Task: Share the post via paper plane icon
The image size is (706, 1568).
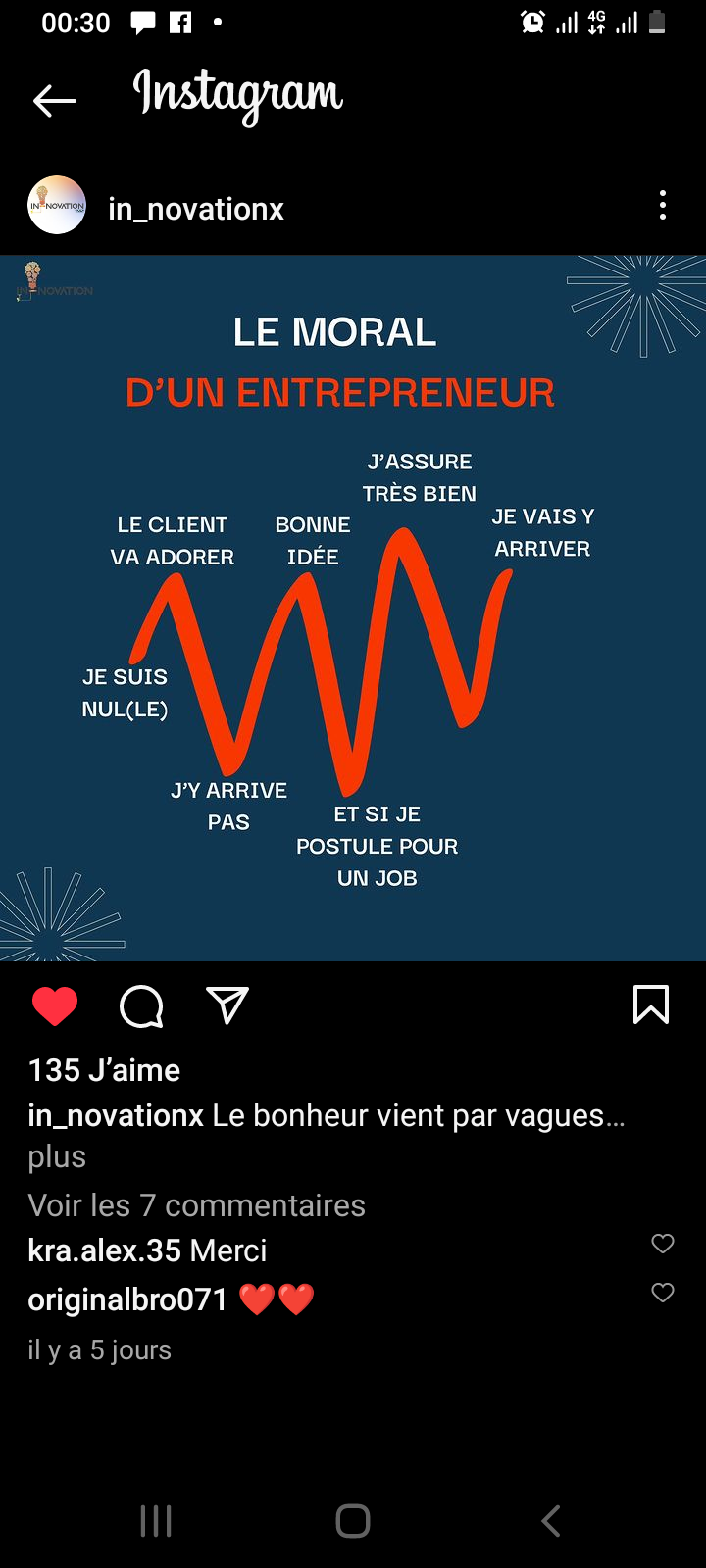Action: 227,1005
